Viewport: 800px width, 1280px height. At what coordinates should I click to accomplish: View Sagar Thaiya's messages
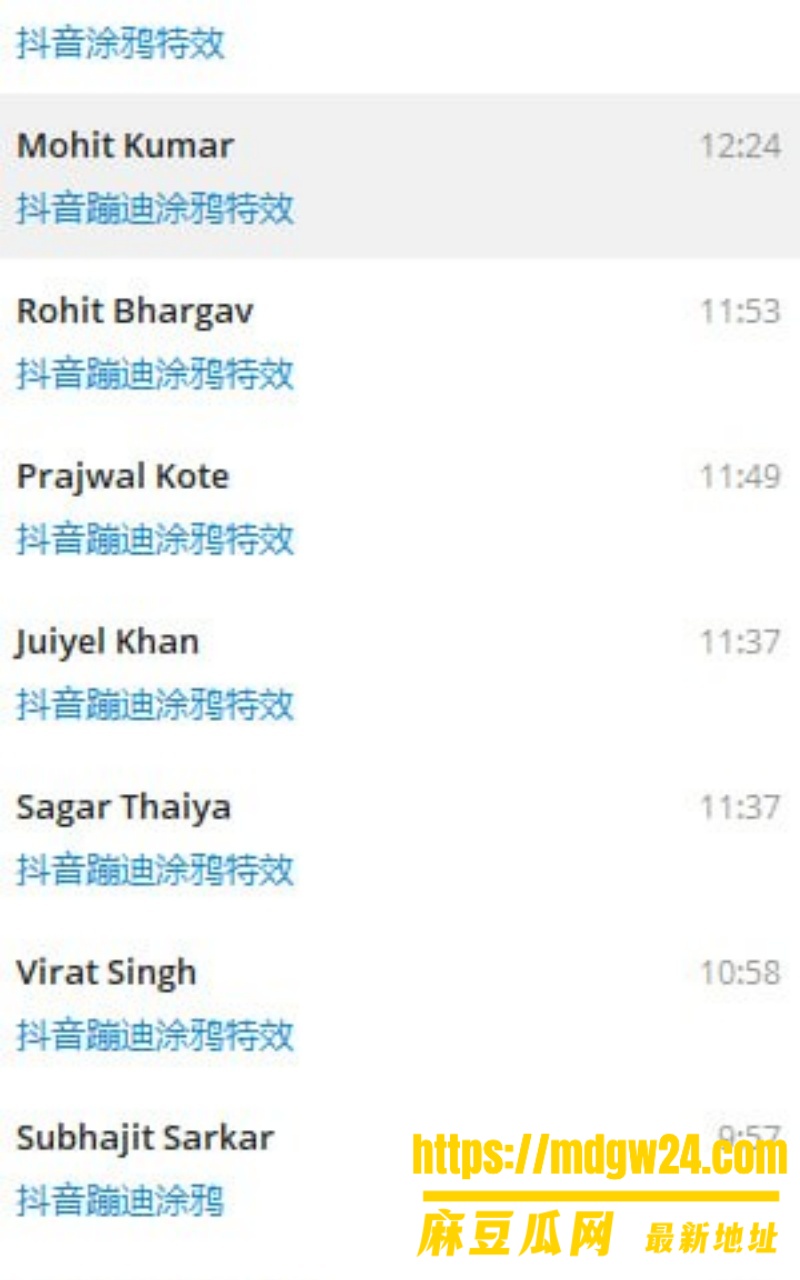click(400, 838)
